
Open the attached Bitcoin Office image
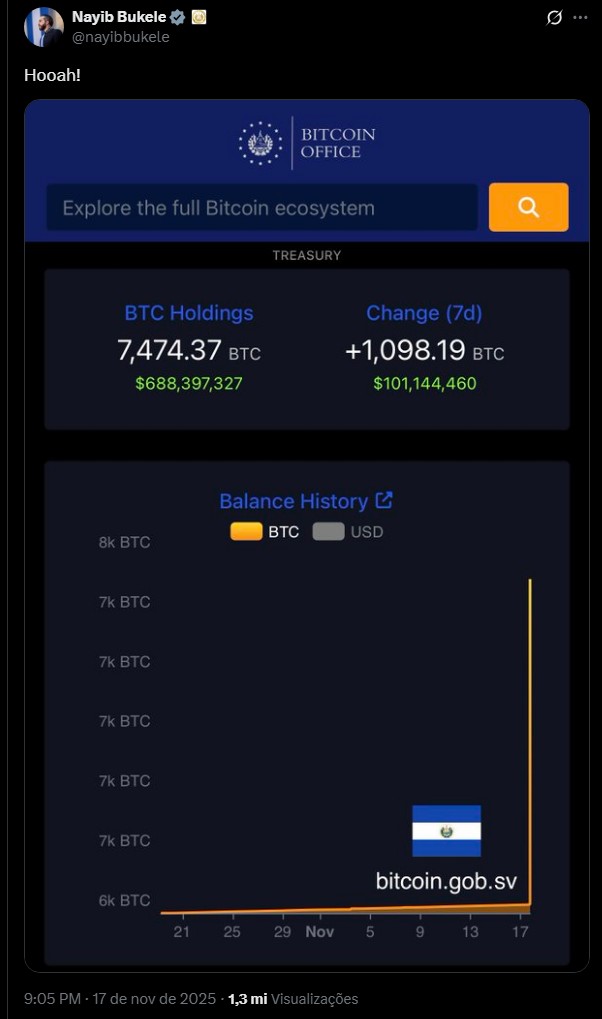click(x=306, y=600)
